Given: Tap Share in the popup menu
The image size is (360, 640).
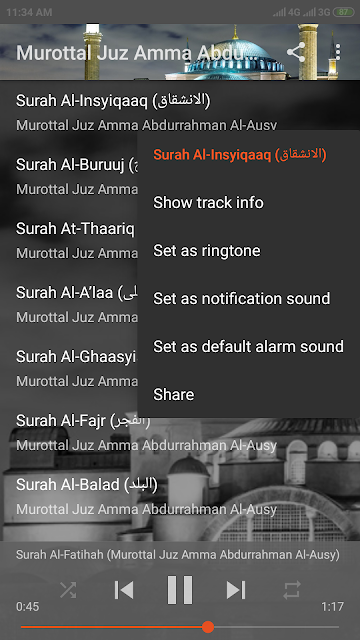Looking at the screenshot, I should point(249,394).
